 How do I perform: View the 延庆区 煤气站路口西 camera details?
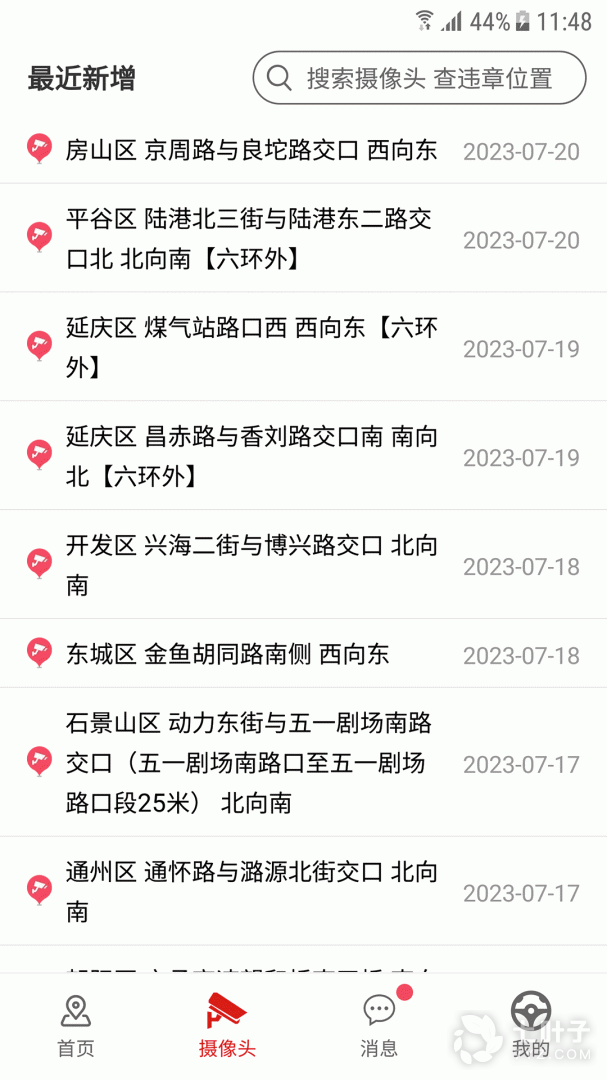pos(252,347)
